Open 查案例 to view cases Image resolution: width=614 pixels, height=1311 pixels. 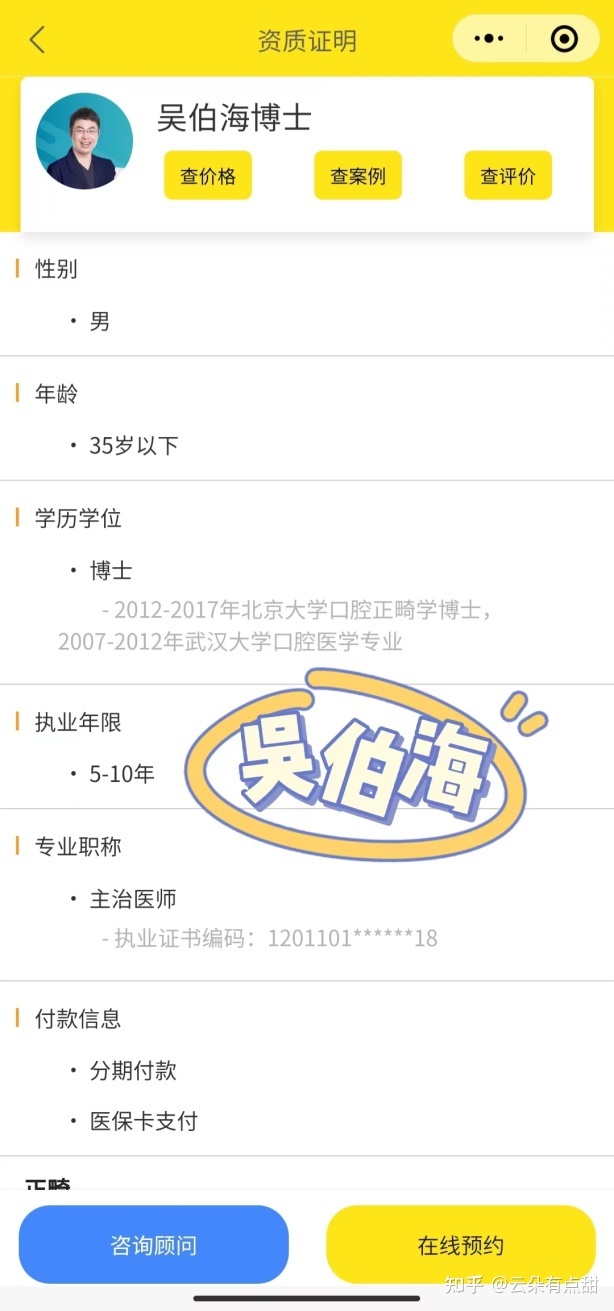[358, 176]
